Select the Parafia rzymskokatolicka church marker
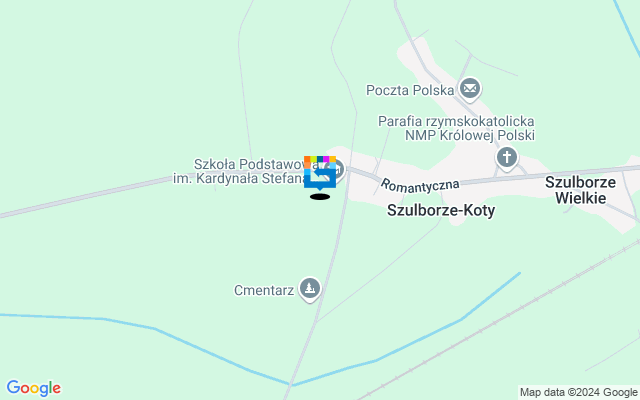This screenshot has width=640, height=400. tap(507, 158)
